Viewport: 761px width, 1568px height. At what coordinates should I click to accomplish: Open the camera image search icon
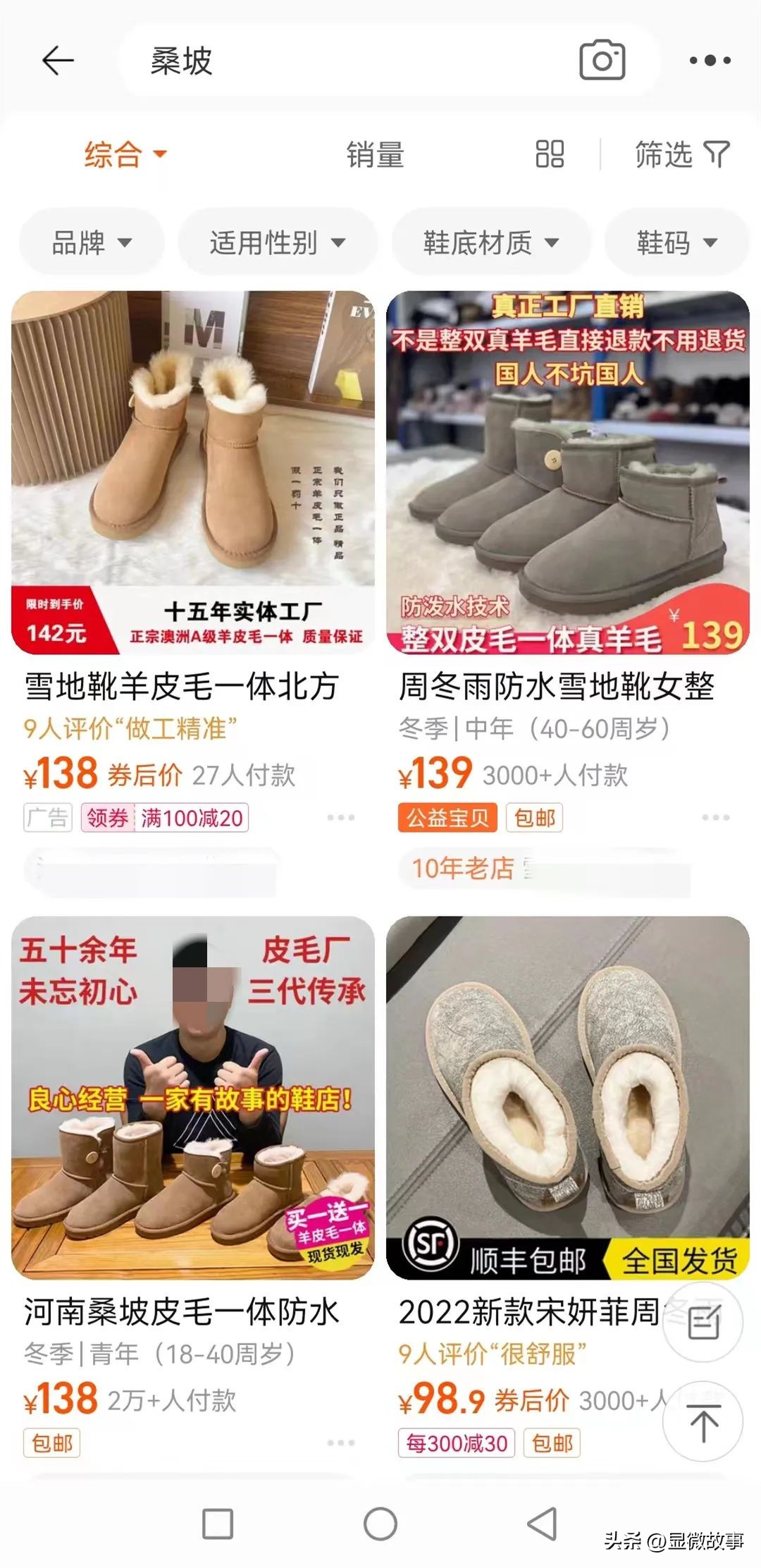click(x=602, y=61)
